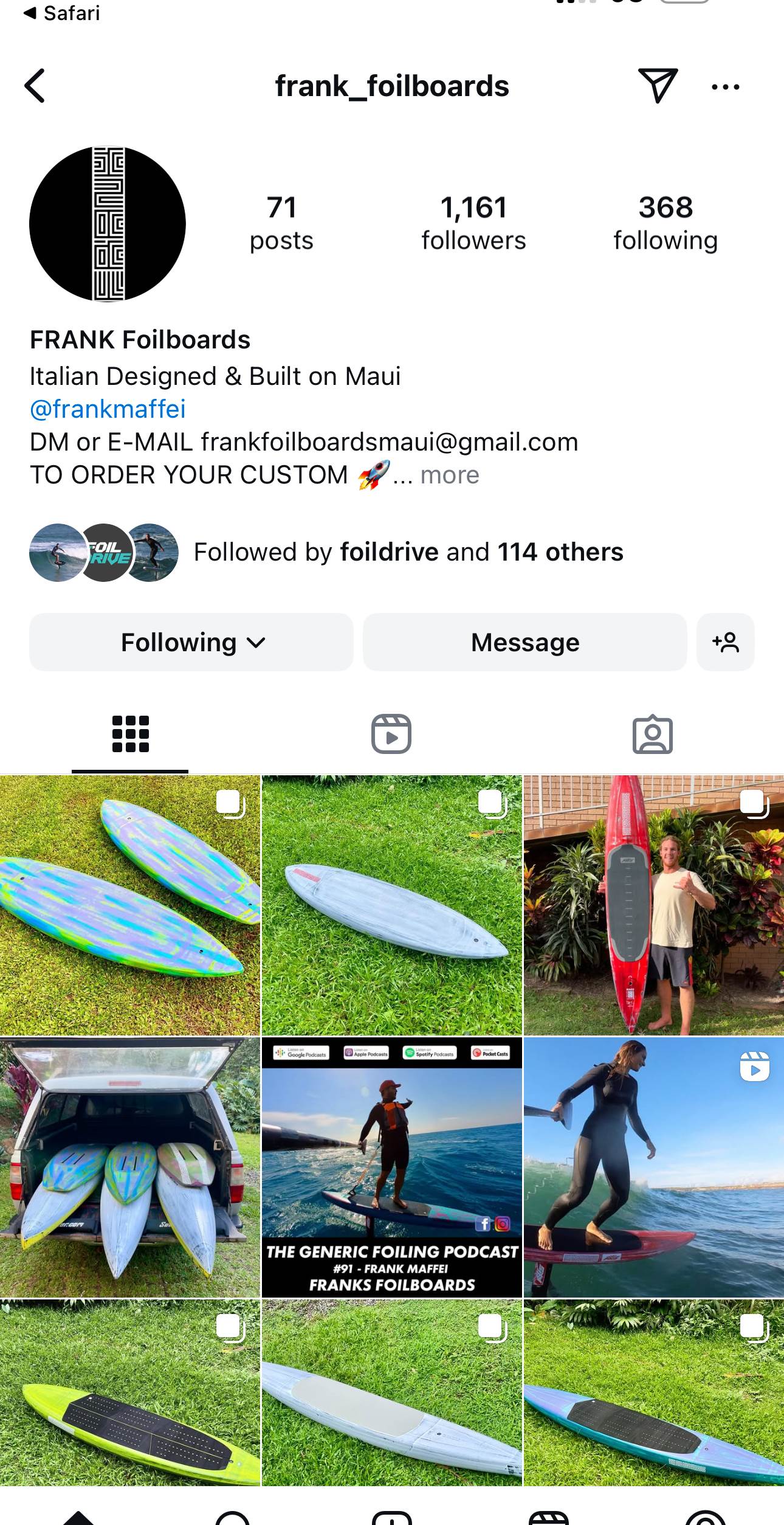Open post of man with red board
Image resolution: width=784 pixels, height=1525 pixels.
click(654, 905)
